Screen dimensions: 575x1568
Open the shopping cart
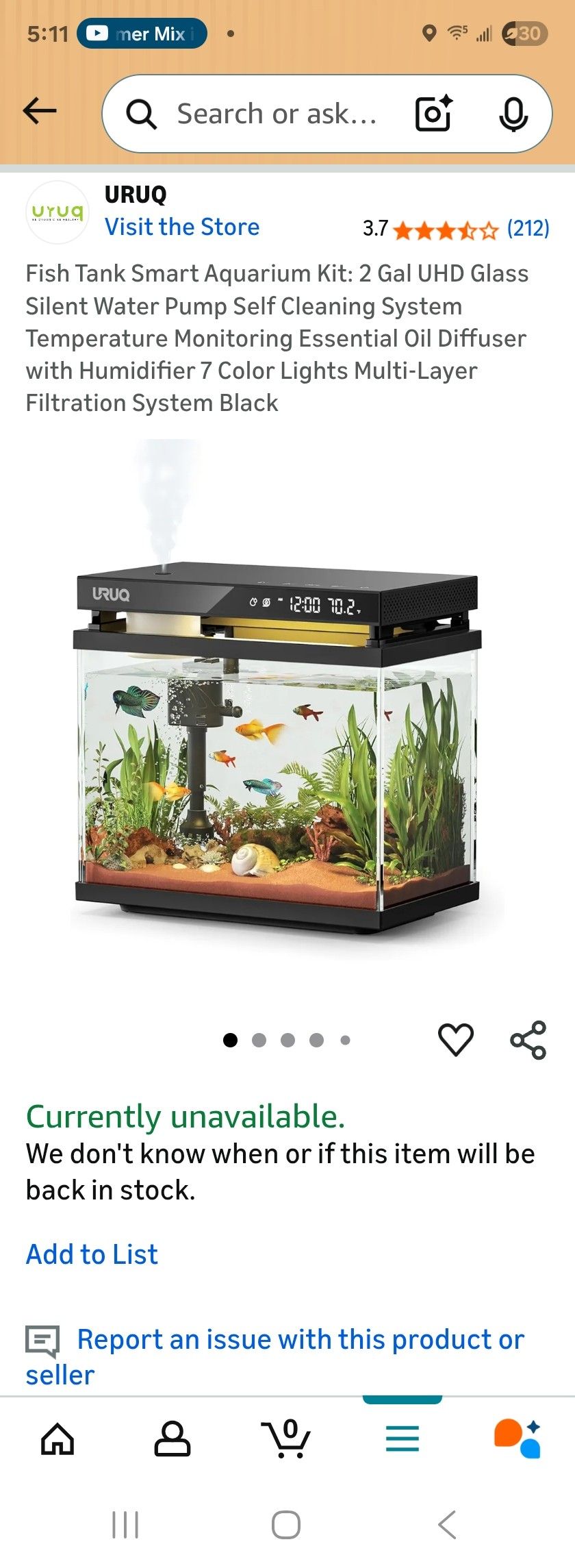click(287, 1438)
